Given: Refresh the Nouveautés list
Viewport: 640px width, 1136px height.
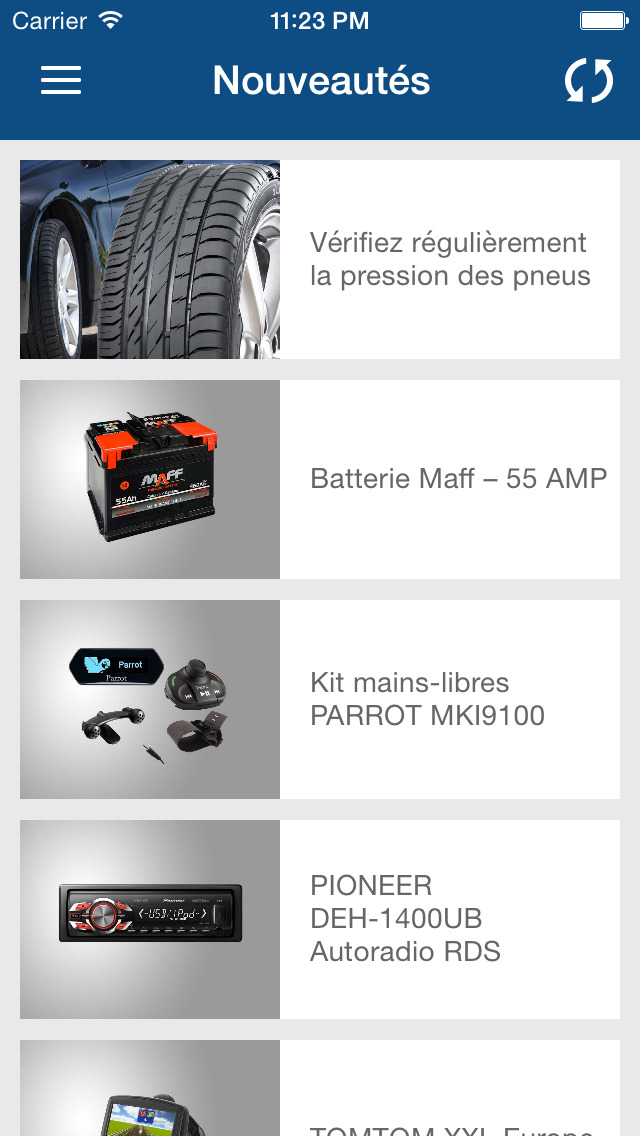Looking at the screenshot, I should [x=588, y=81].
